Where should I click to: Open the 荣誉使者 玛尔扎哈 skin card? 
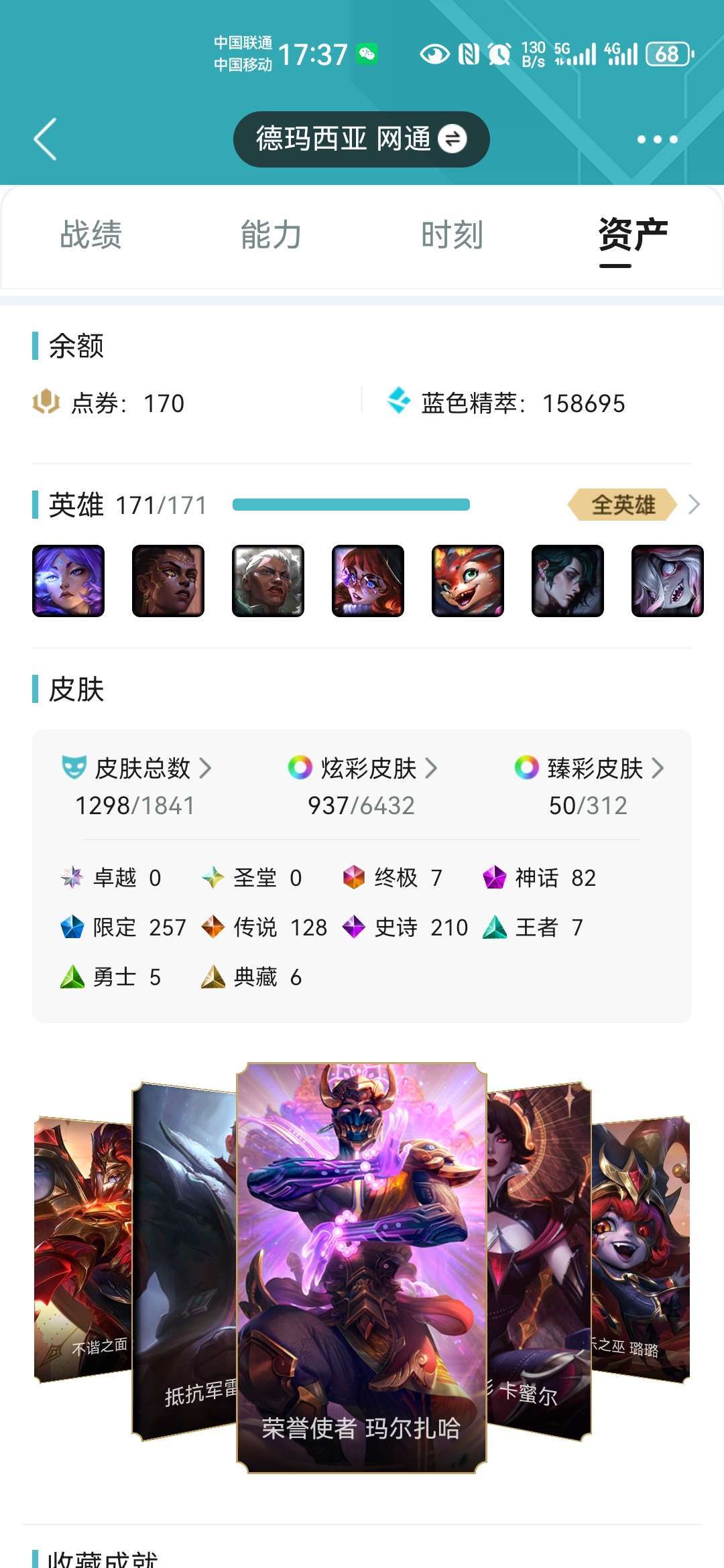361,1266
